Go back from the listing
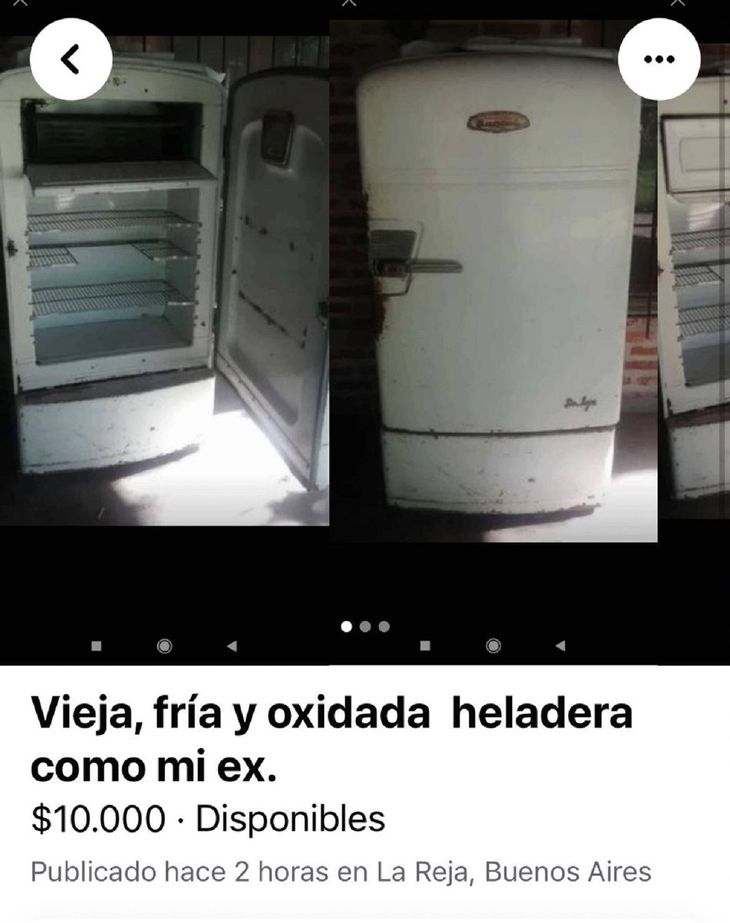This screenshot has height=923, width=730. pyautogui.click(x=71, y=59)
